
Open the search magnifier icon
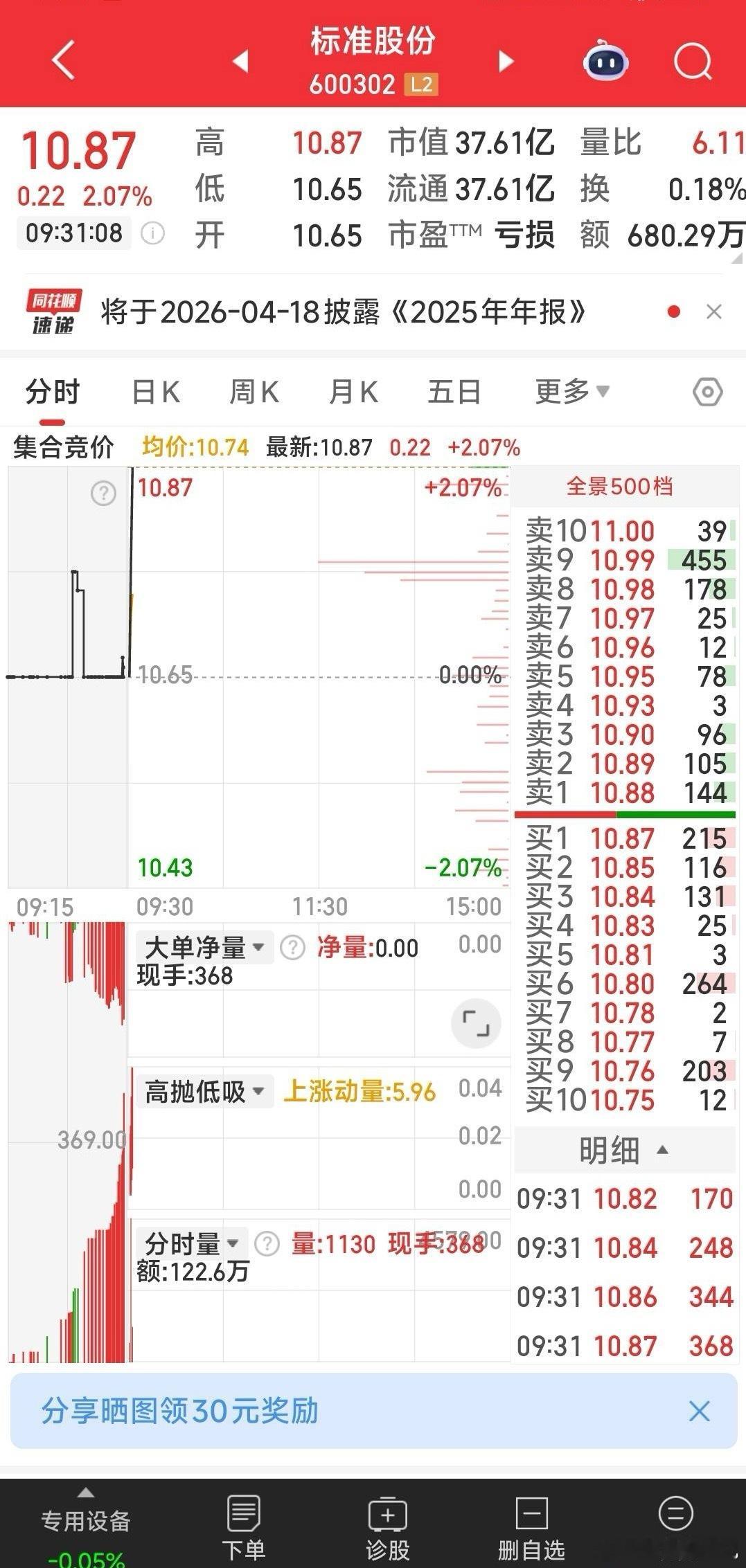click(692, 62)
